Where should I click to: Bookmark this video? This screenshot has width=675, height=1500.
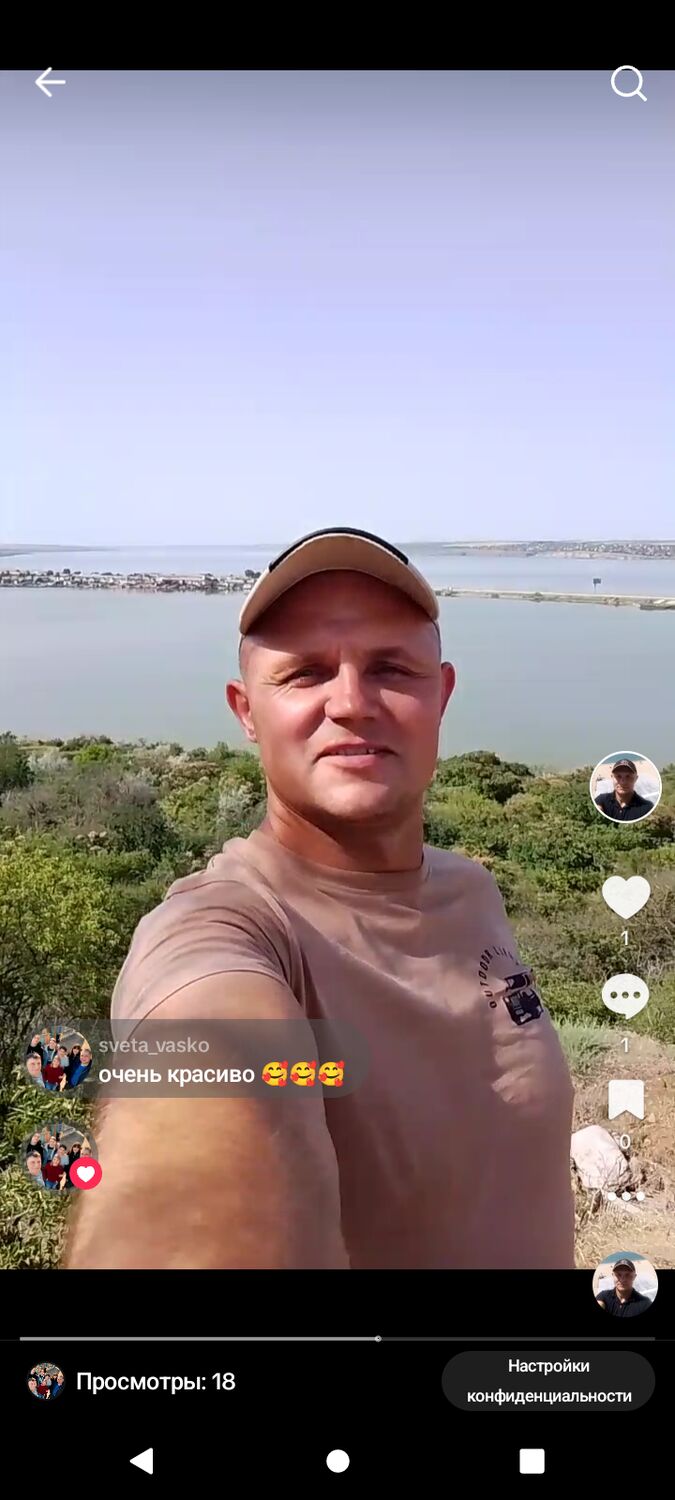626,1100
